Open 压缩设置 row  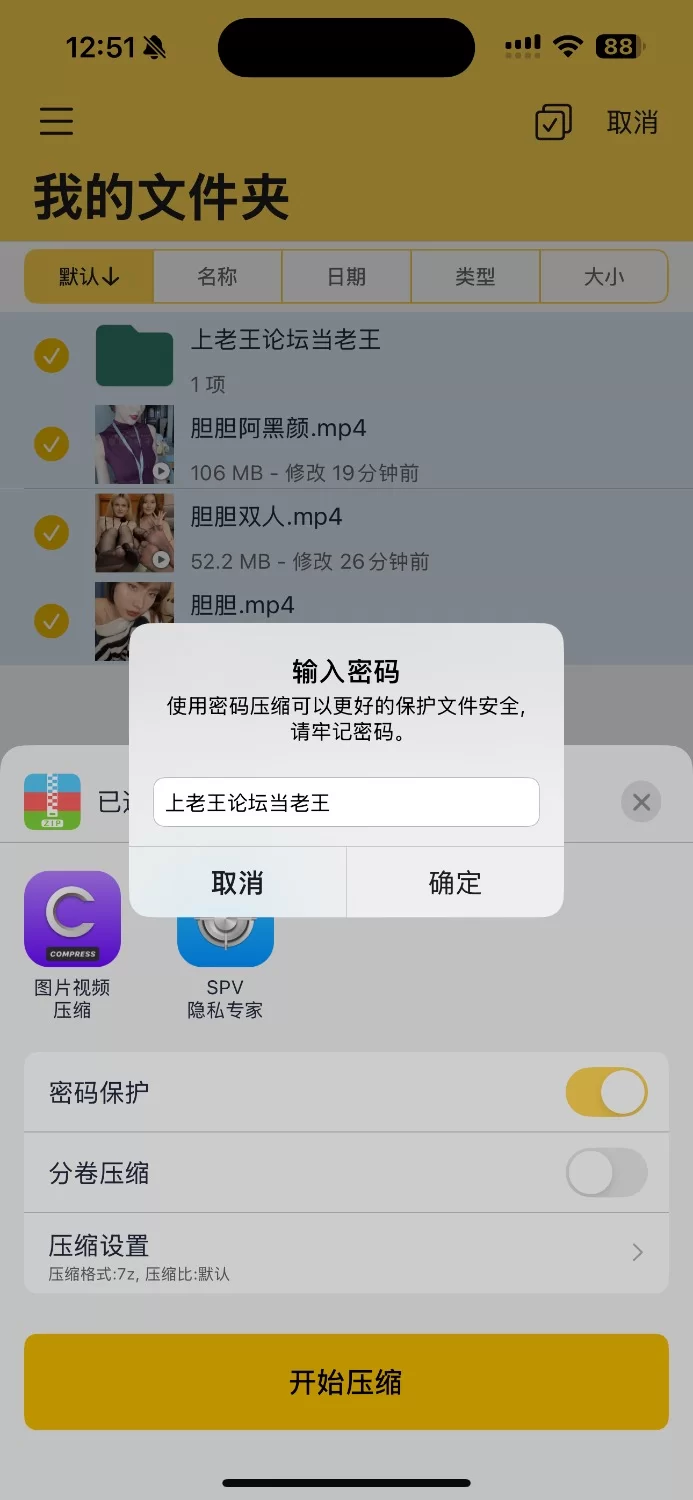(x=346, y=1253)
